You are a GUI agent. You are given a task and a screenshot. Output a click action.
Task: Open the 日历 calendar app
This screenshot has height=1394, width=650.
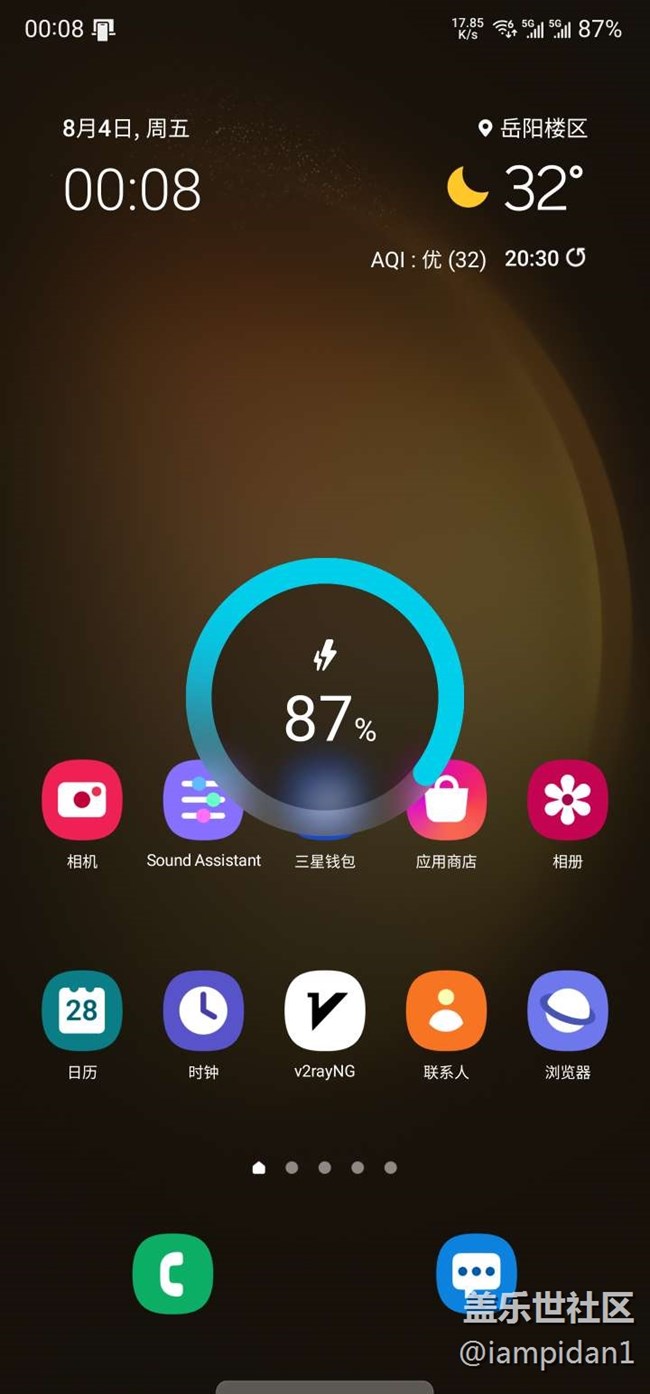point(82,1010)
